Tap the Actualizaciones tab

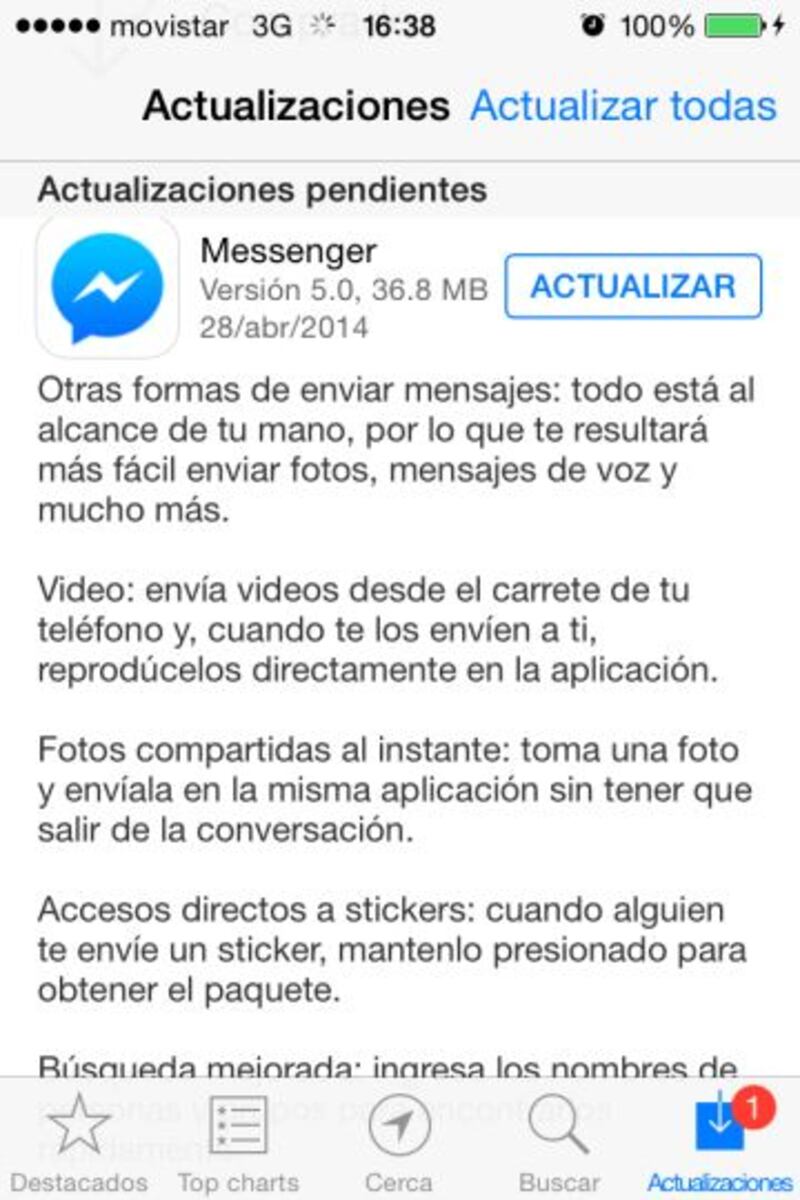coord(720,1140)
